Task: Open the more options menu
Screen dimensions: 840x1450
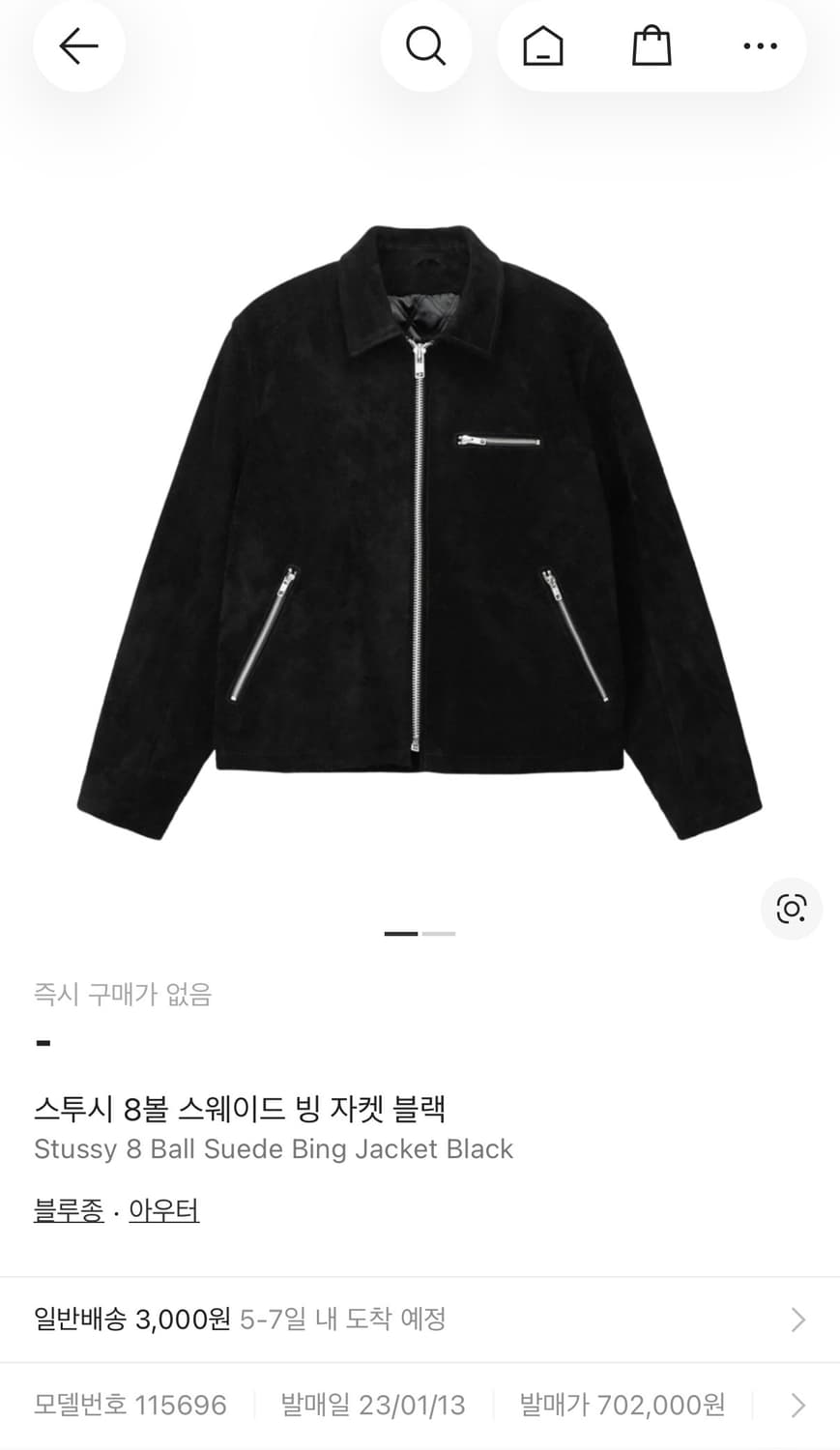Action: [x=761, y=45]
